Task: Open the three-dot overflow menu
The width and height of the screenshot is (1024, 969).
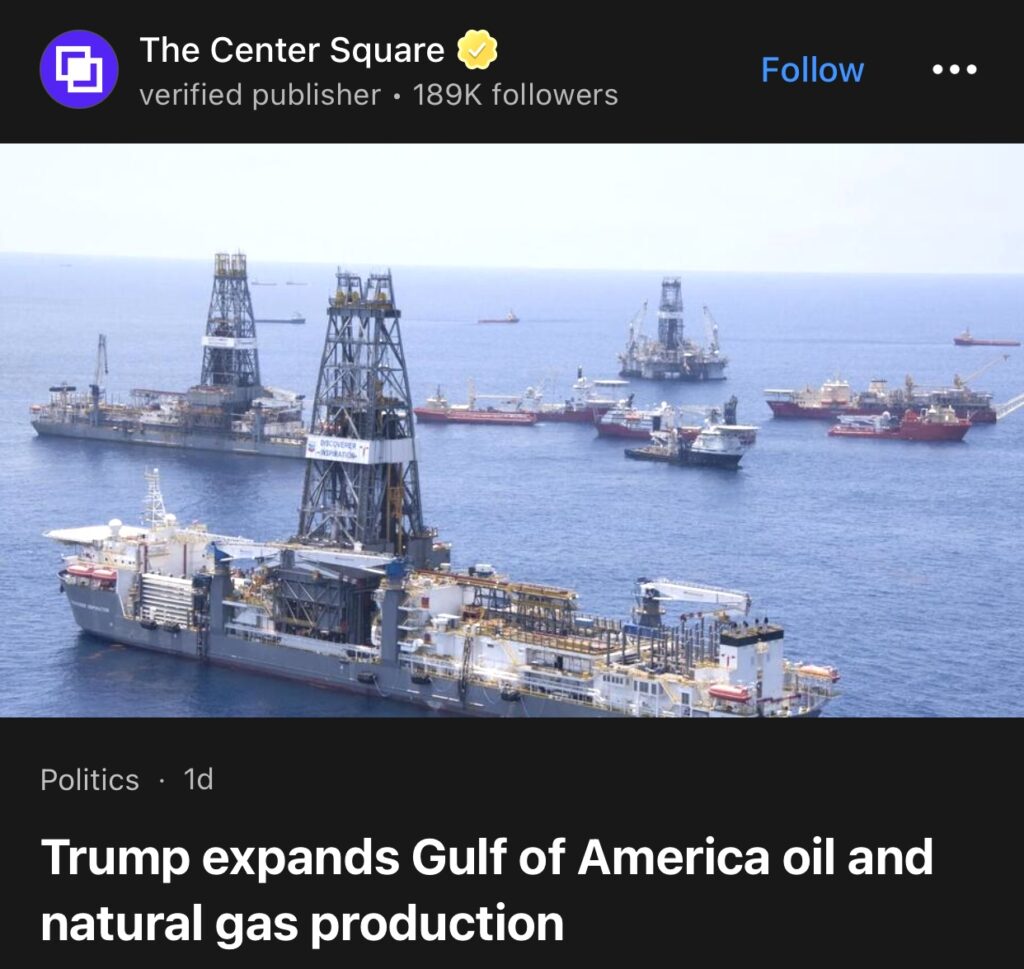Action: [x=954, y=70]
